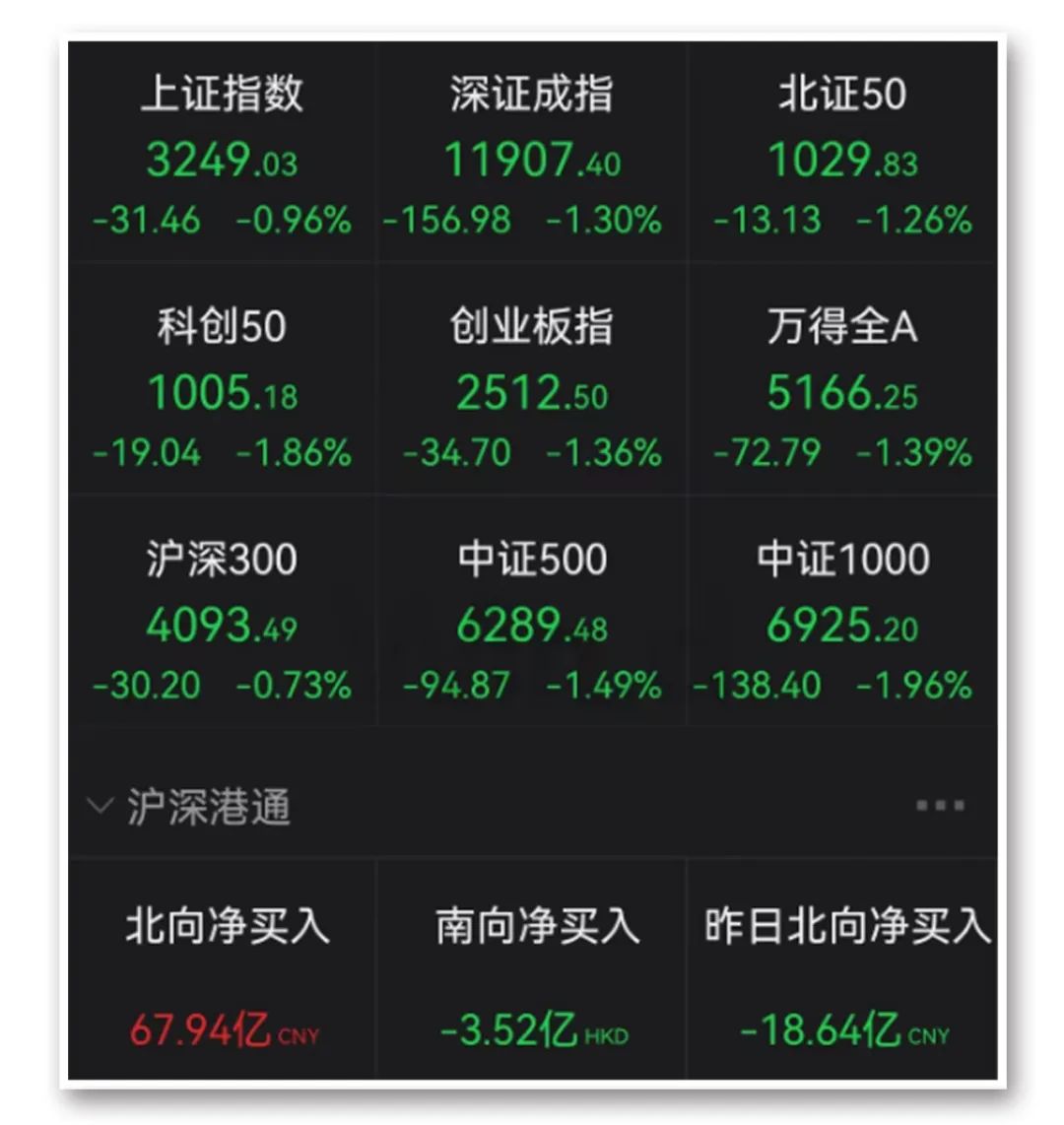The width and height of the screenshot is (1064, 1125).
Task: Open the 北证50 index tile
Action: point(842,155)
